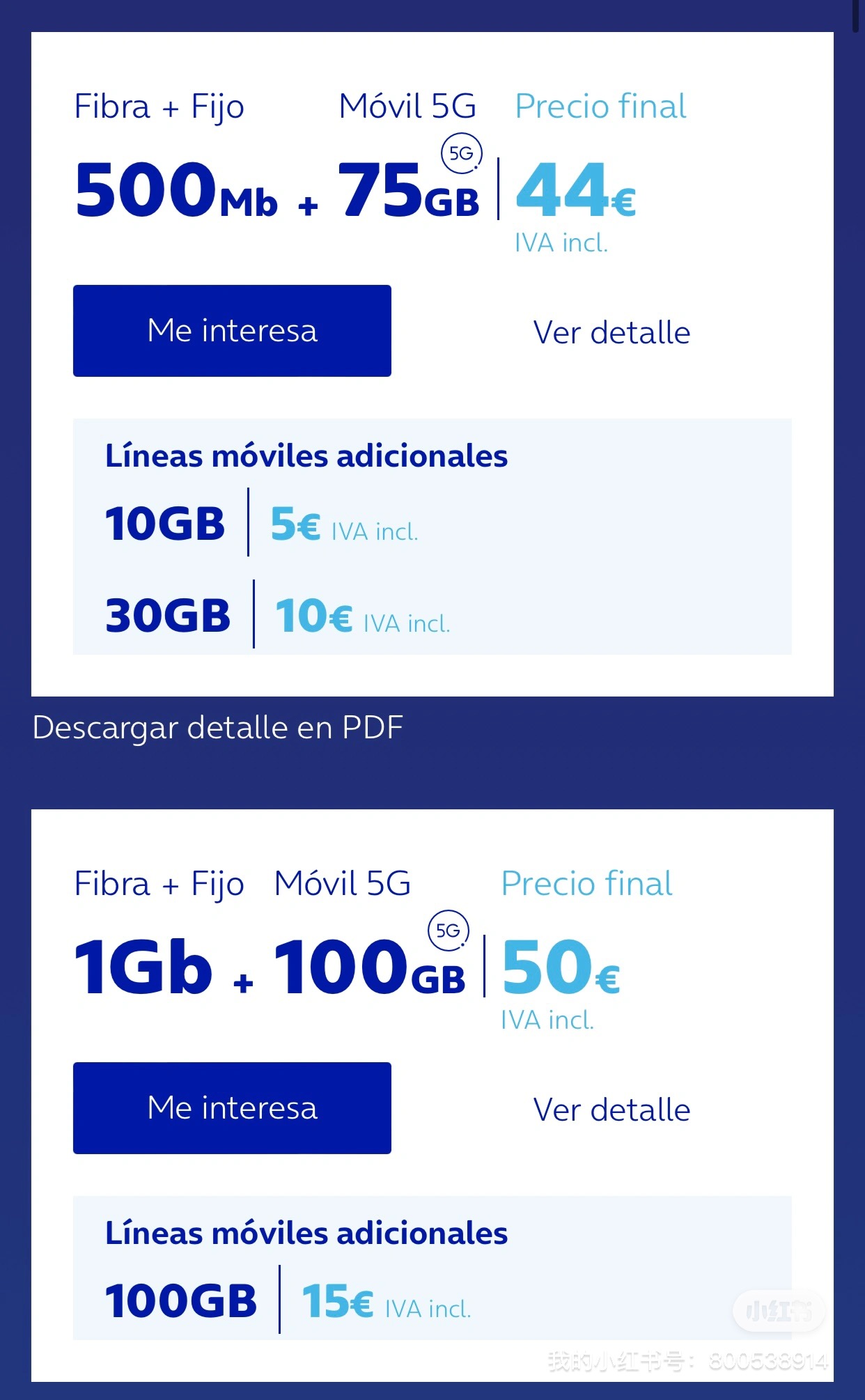
Task: Open Ver detalle for the 44€ plan
Action: [611, 333]
